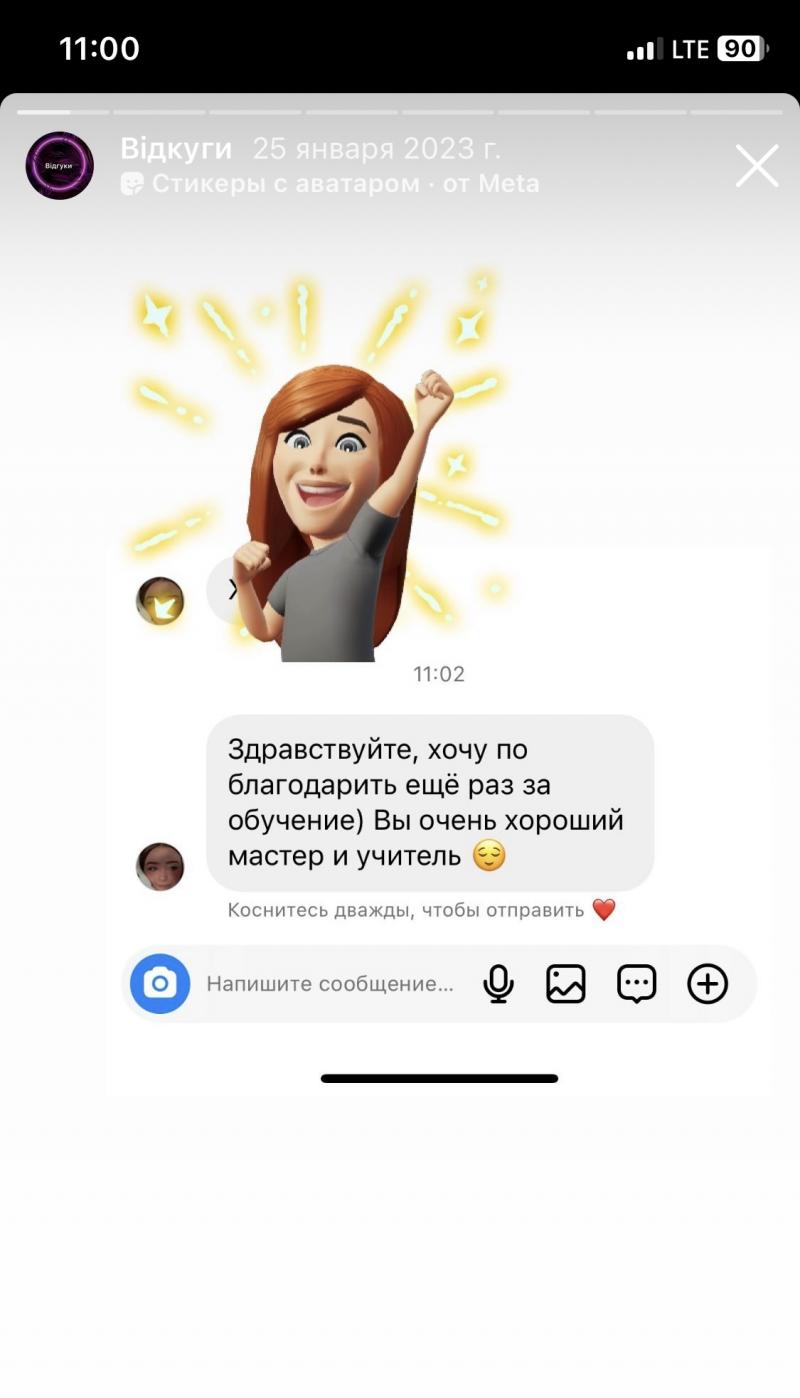
Task: Open the «Стикеры с аватаром» Meta link
Action: pos(330,184)
